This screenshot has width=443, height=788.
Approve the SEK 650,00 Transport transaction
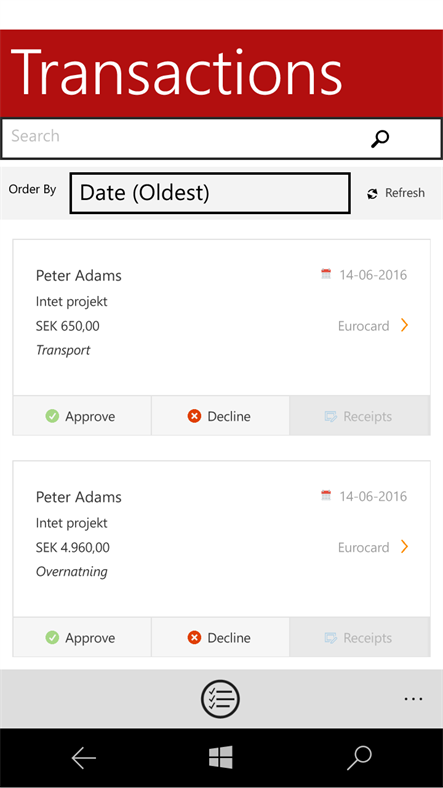pos(82,416)
